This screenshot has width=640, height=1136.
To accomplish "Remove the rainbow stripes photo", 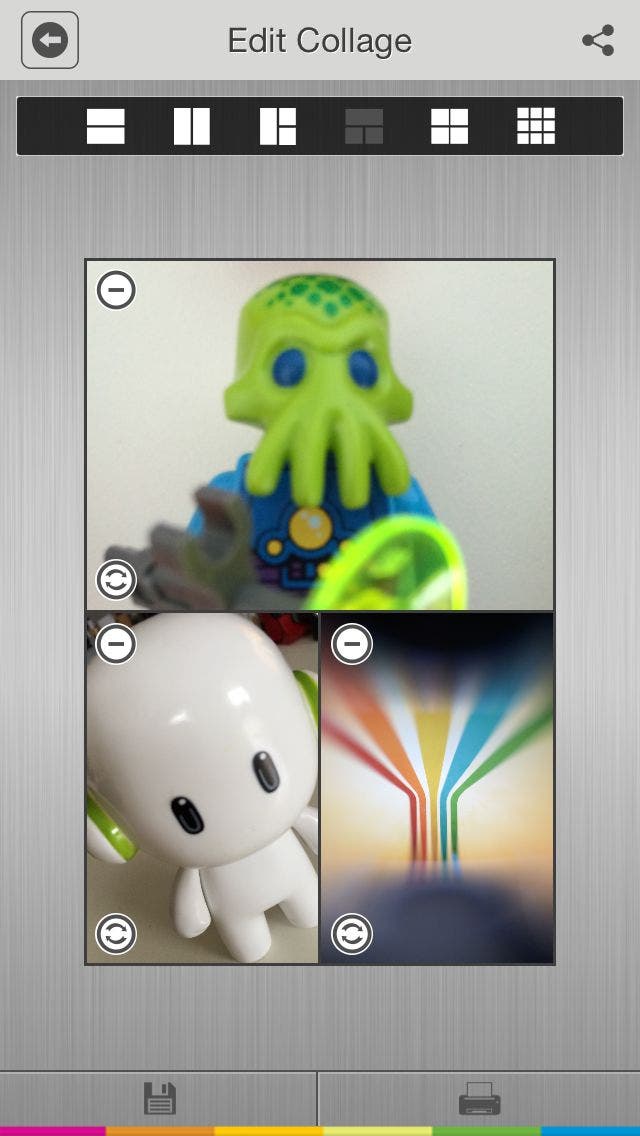I will point(352,643).
